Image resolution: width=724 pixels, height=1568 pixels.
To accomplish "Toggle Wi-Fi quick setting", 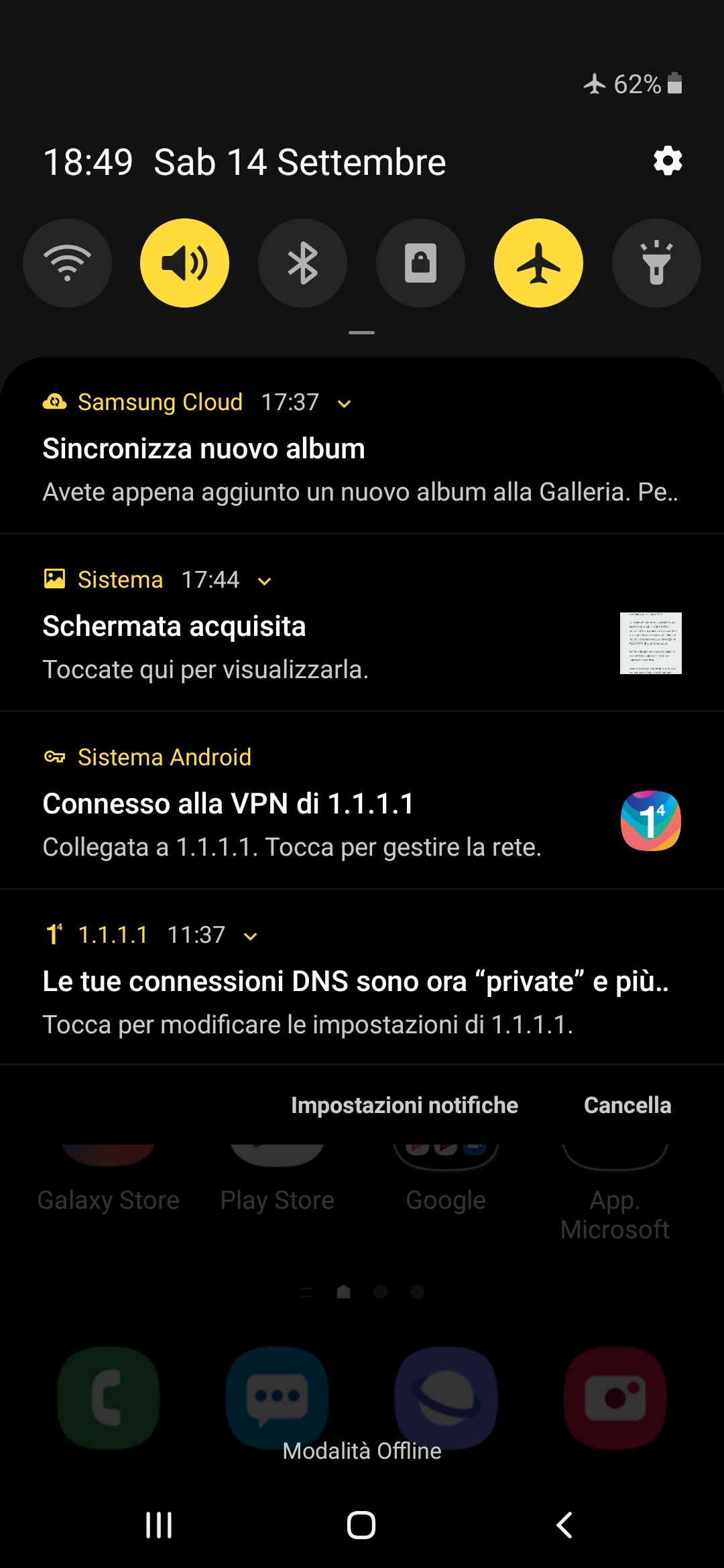I will coord(67,263).
